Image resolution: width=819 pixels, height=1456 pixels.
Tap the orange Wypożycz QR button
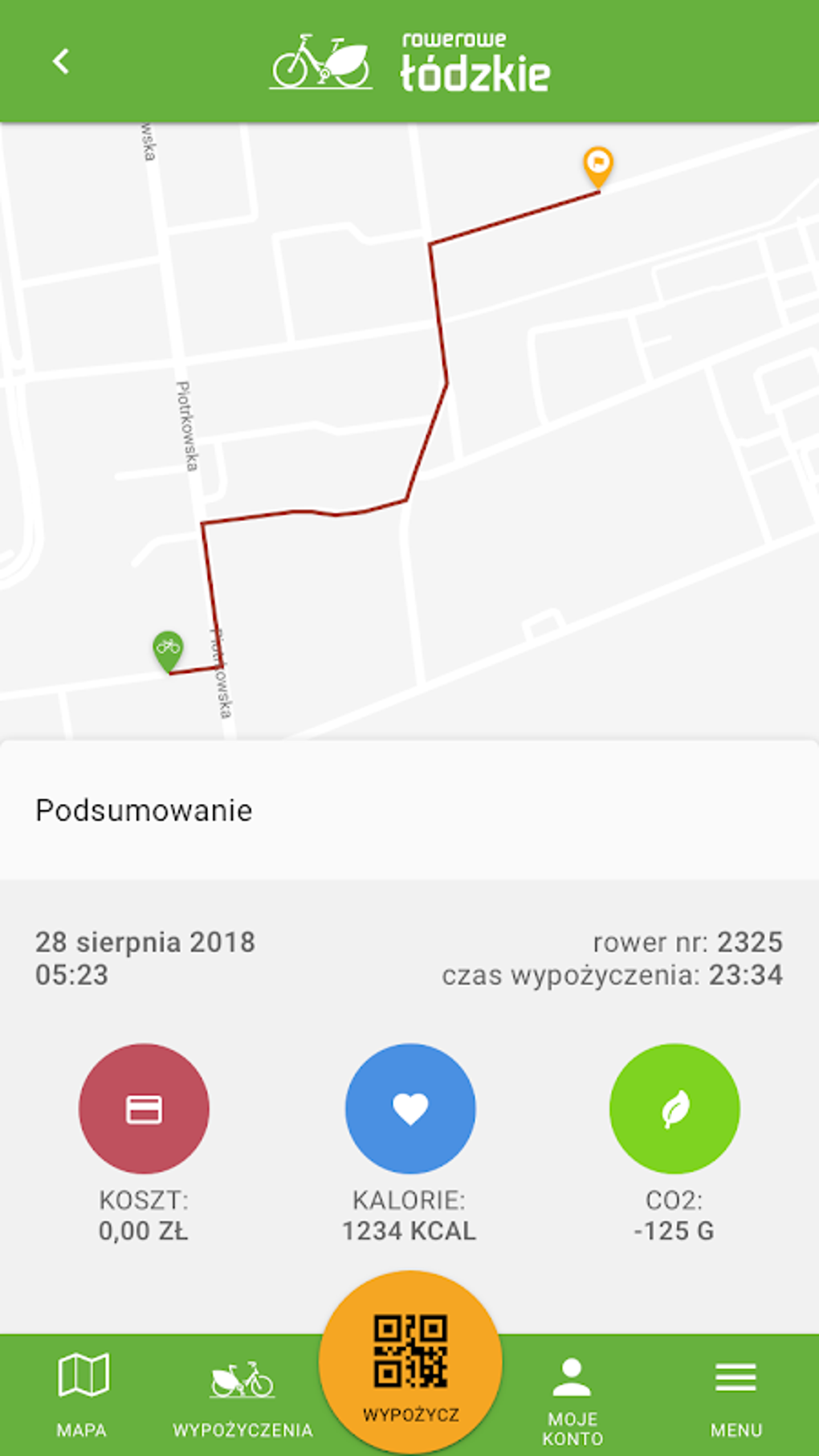[410, 1362]
